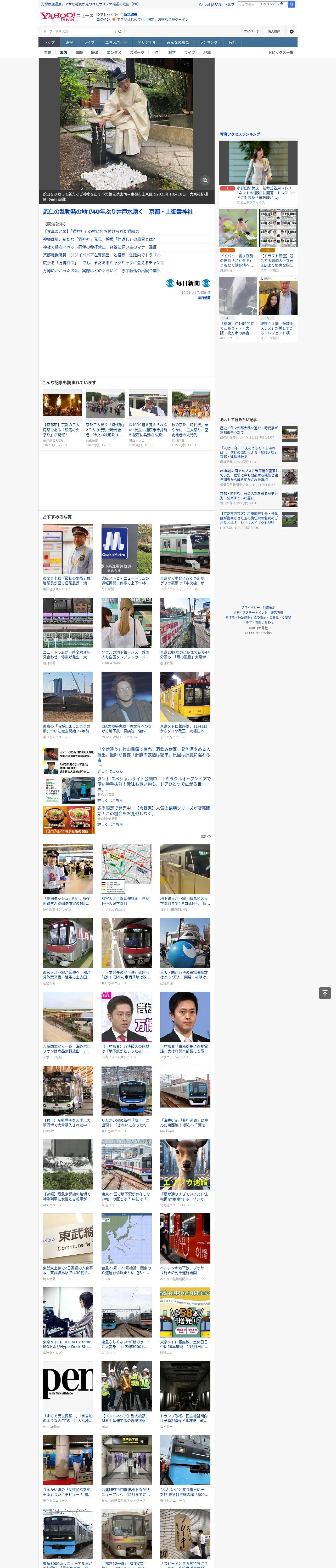Tap the scroll-to-top arrow button

pos(325,993)
